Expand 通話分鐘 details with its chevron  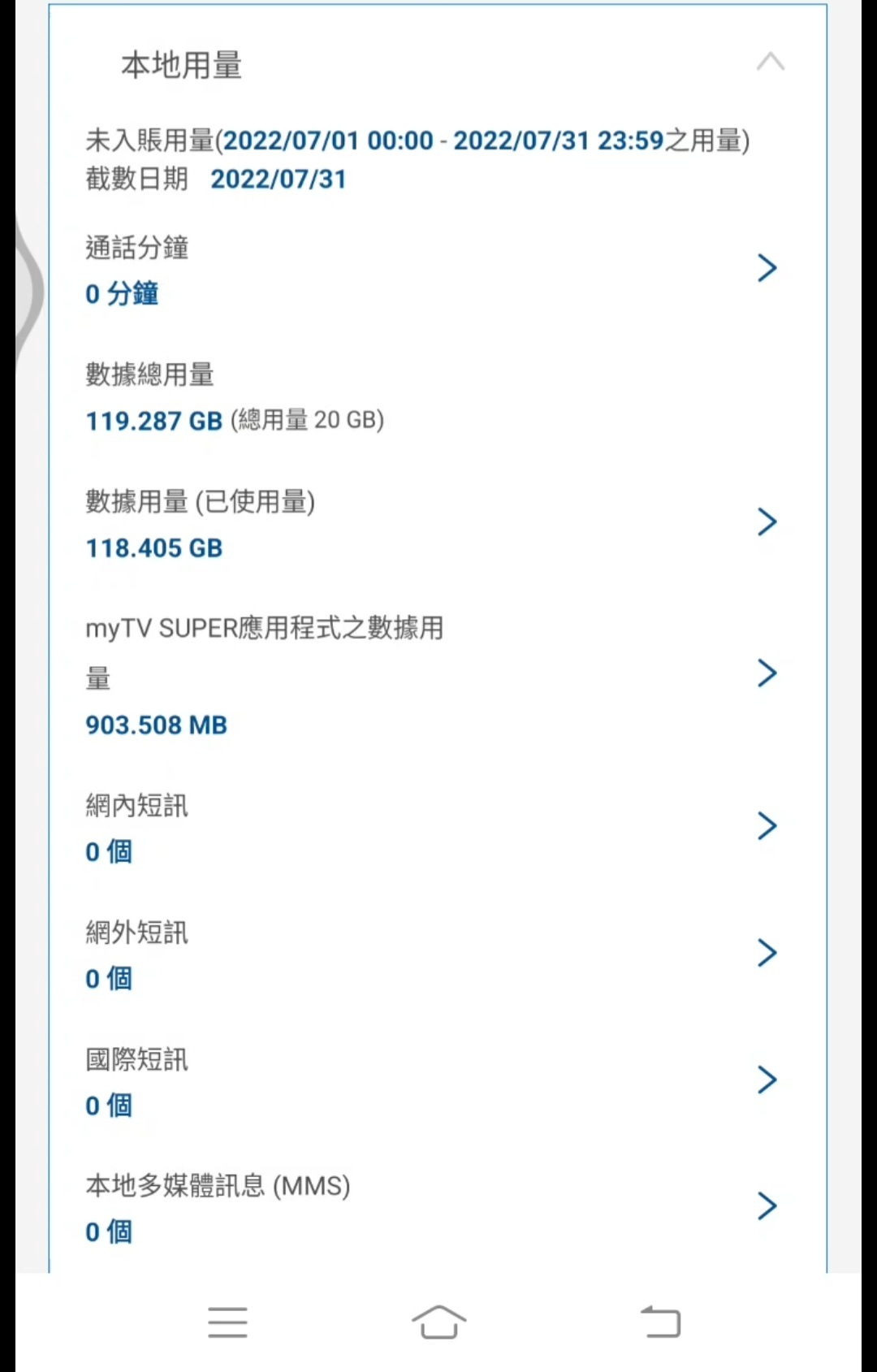(767, 268)
